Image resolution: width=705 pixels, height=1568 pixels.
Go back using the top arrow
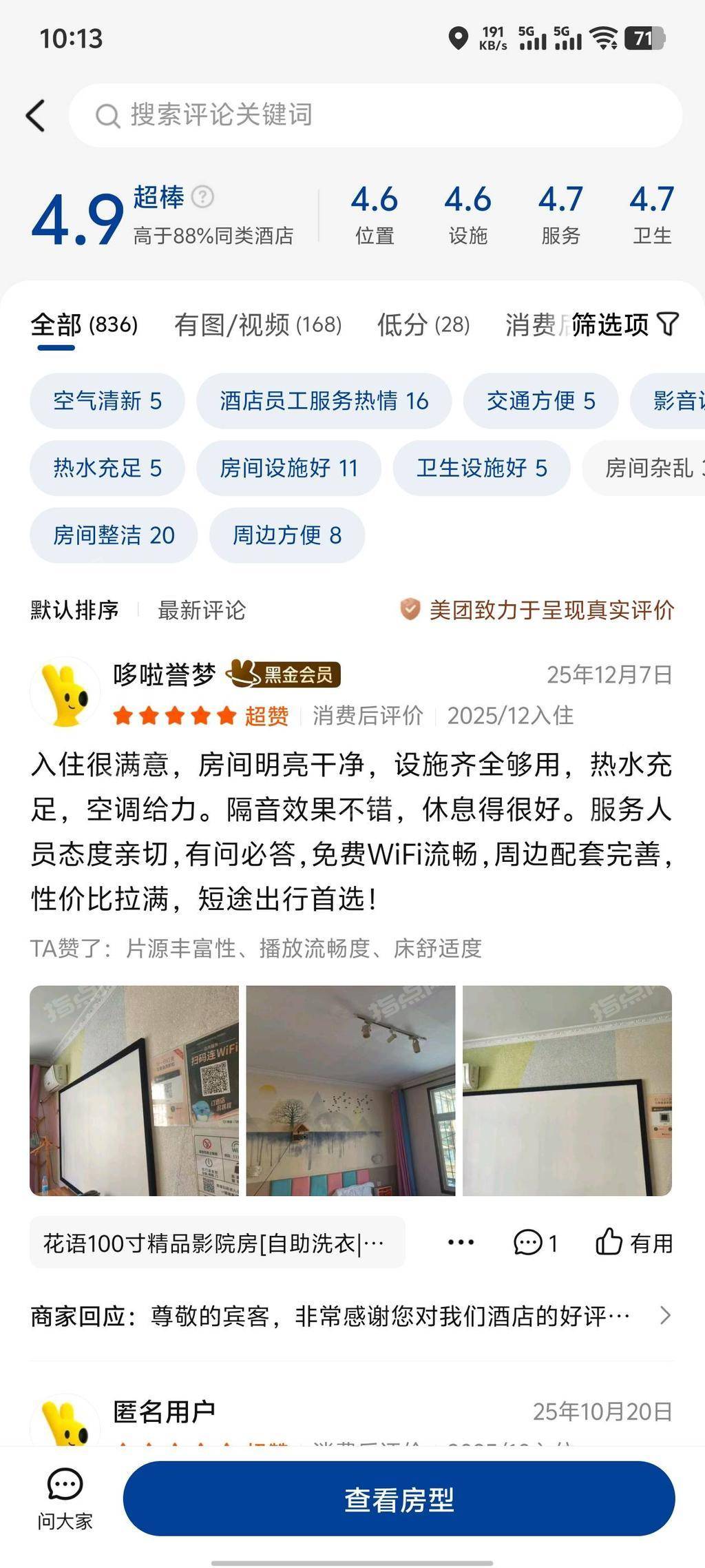36,115
